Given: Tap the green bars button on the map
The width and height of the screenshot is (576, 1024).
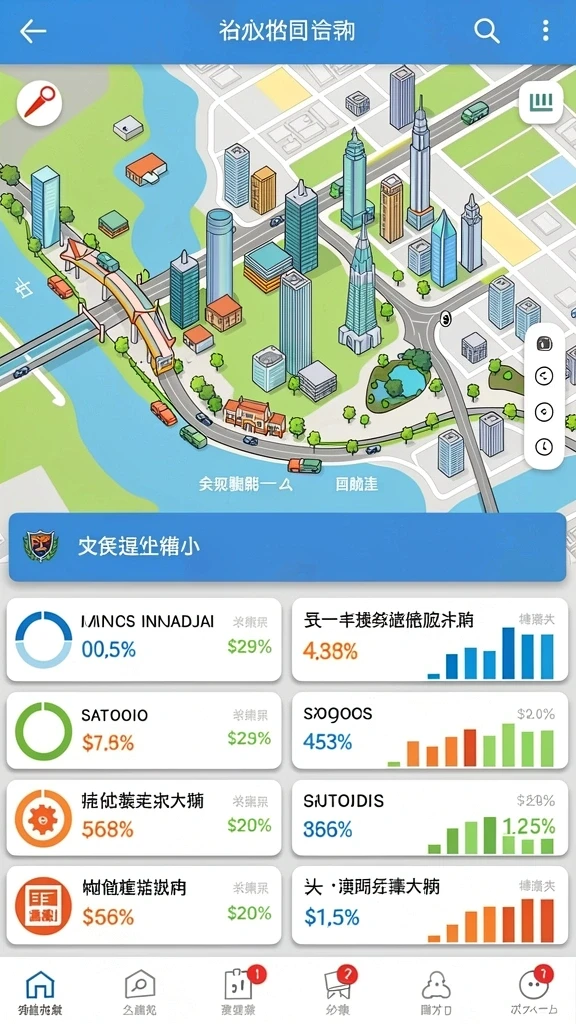Looking at the screenshot, I should [x=541, y=103].
